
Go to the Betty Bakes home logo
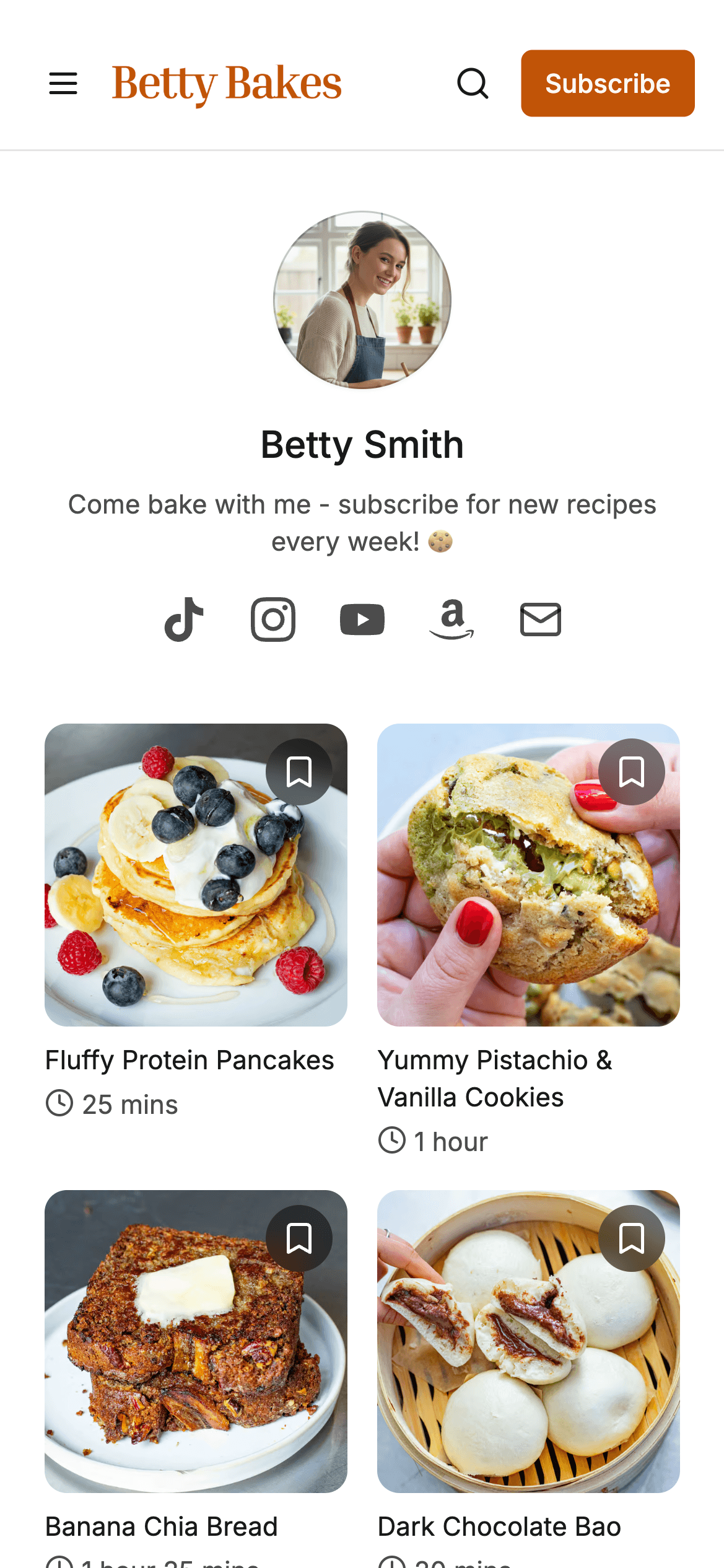pyautogui.click(x=227, y=84)
